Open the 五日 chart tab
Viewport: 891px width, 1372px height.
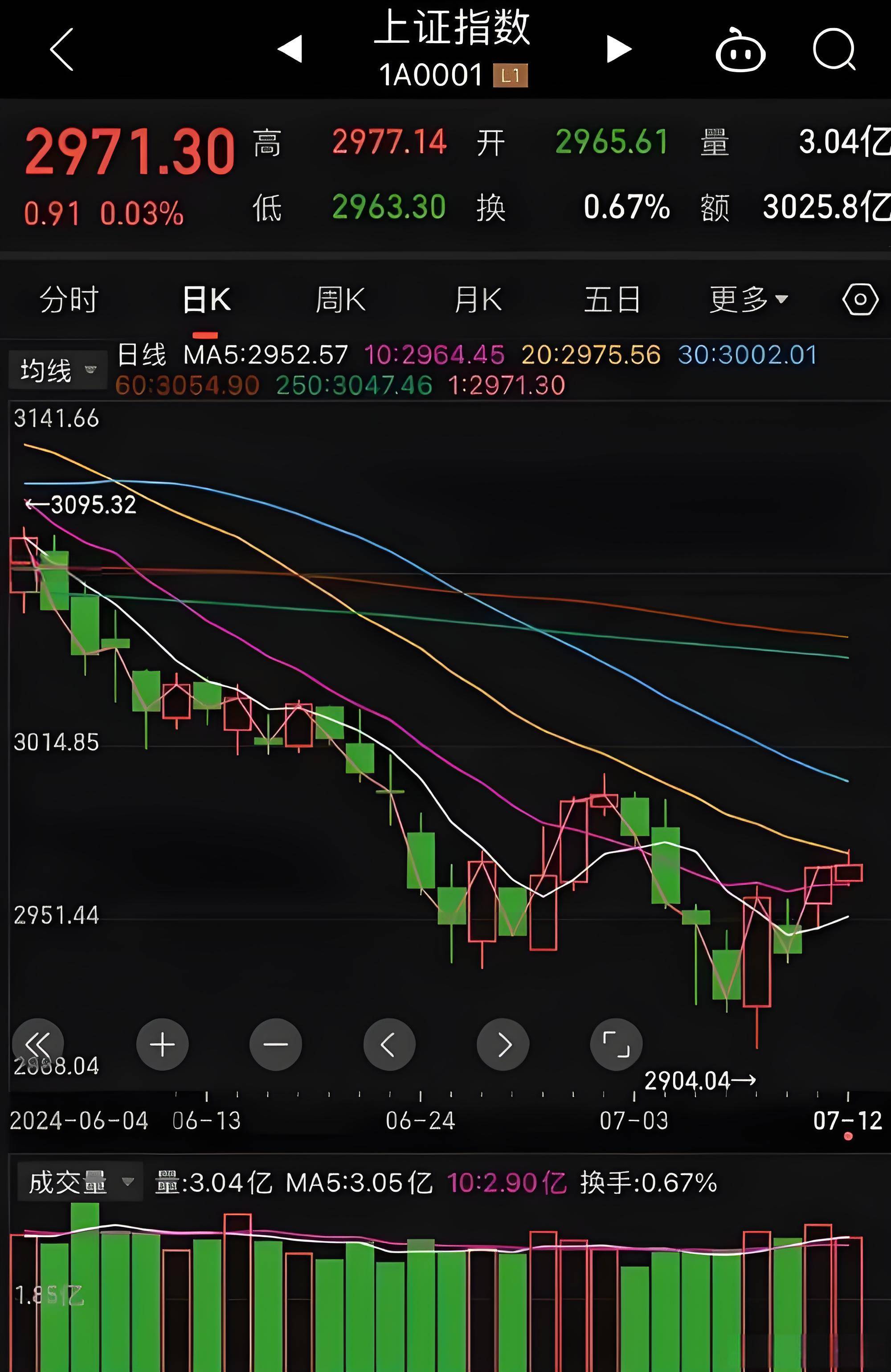point(612,300)
